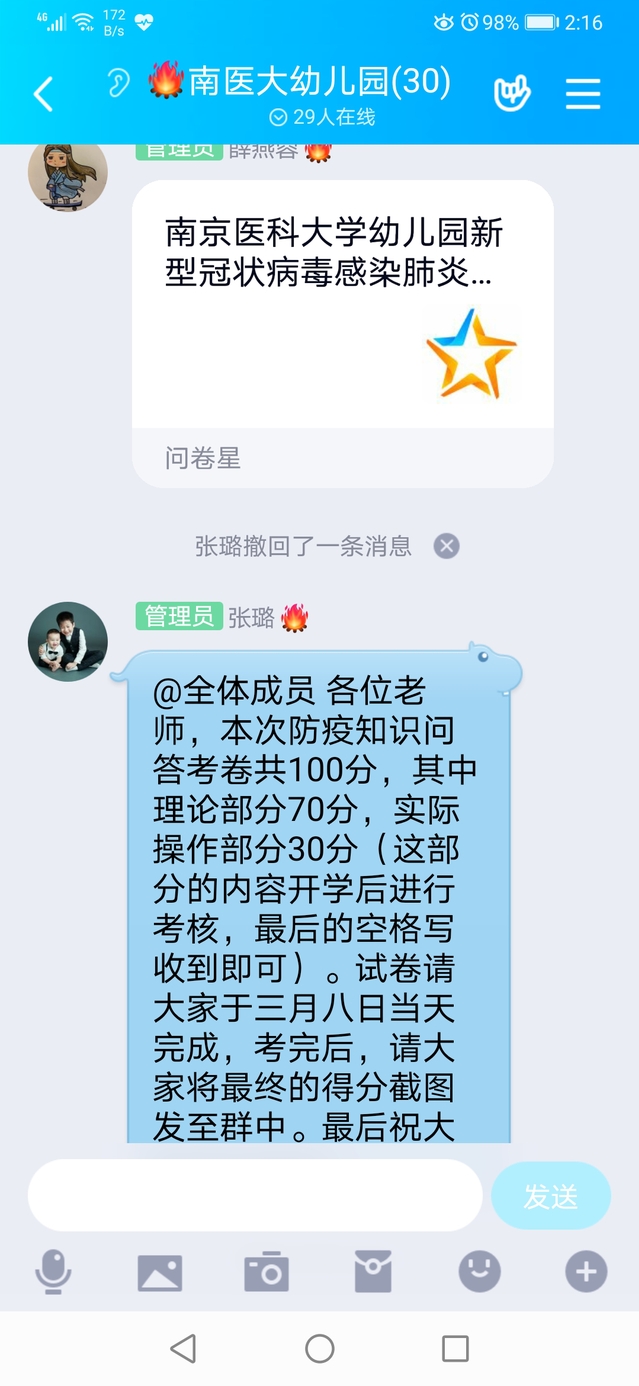This screenshot has width=639, height=1386.
Task: Show more attachment options with plus
Action: (x=586, y=1272)
